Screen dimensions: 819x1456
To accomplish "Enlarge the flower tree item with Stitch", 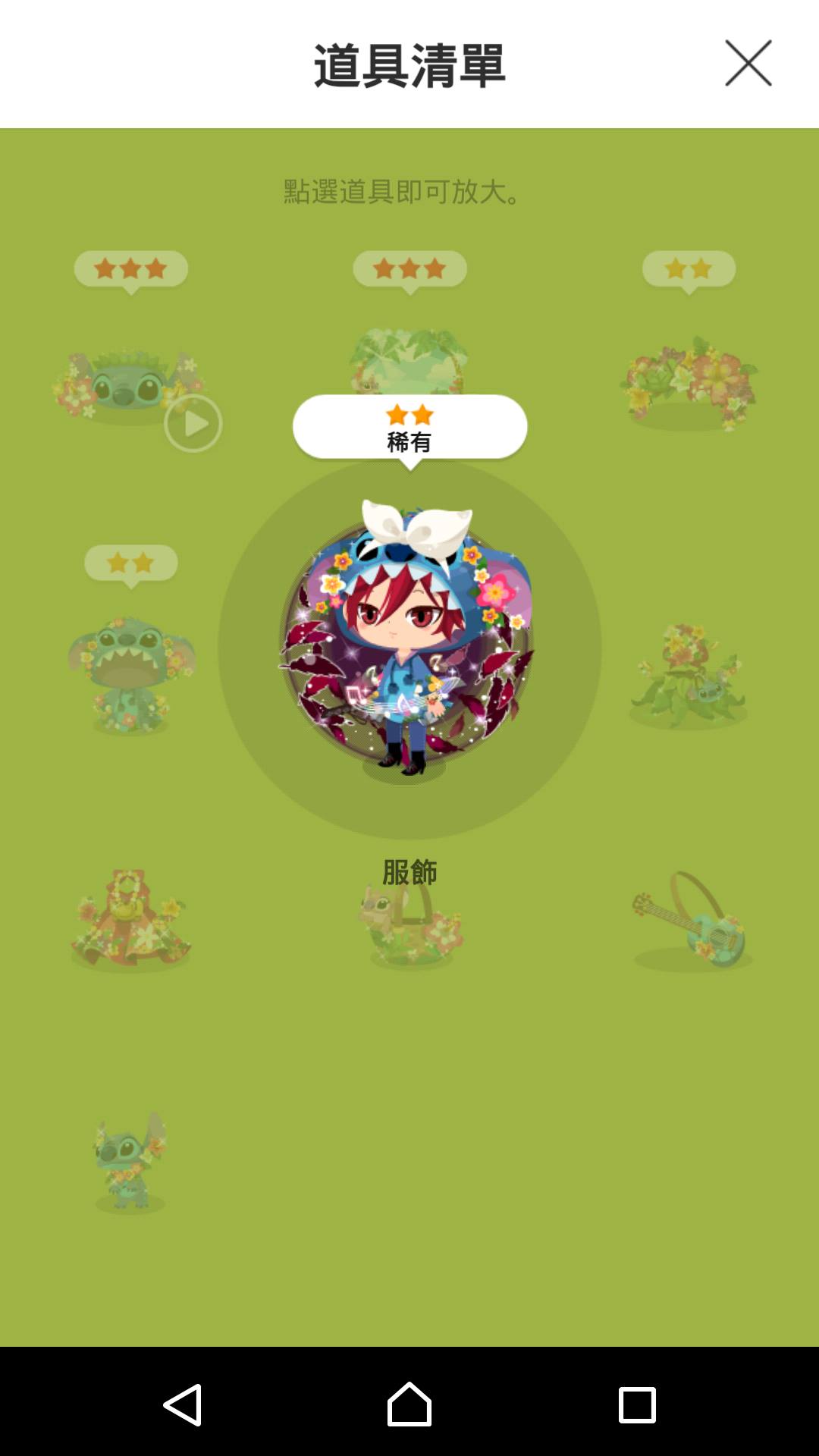I will click(x=689, y=676).
